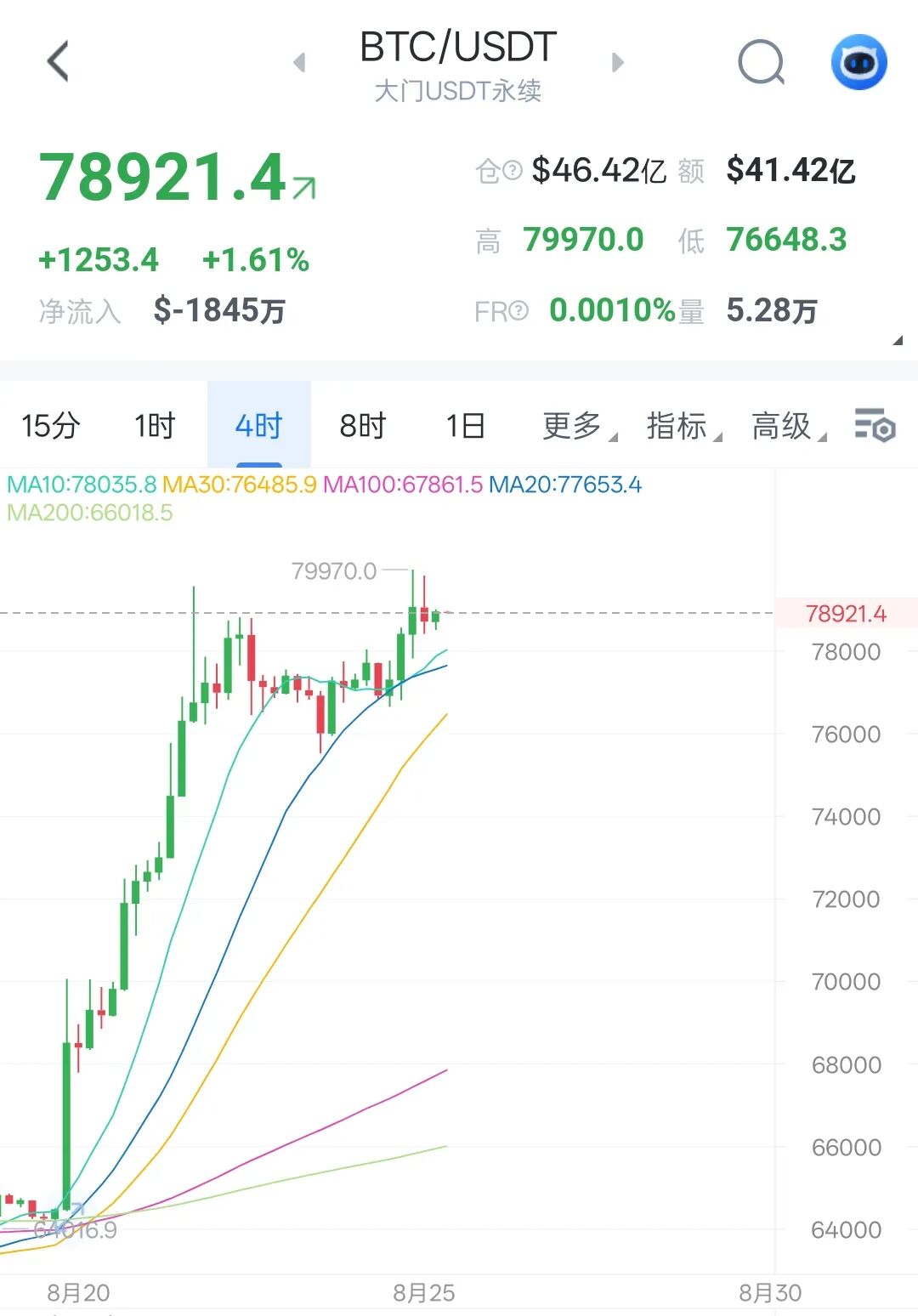Select the 4时 timeframe

point(258,425)
